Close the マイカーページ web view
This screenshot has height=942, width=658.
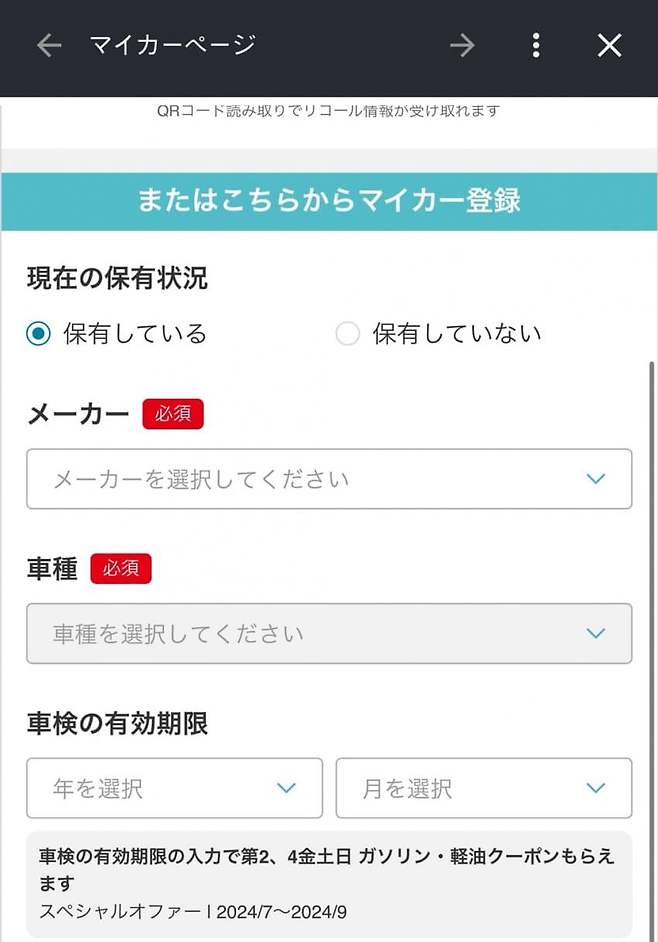[609, 45]
